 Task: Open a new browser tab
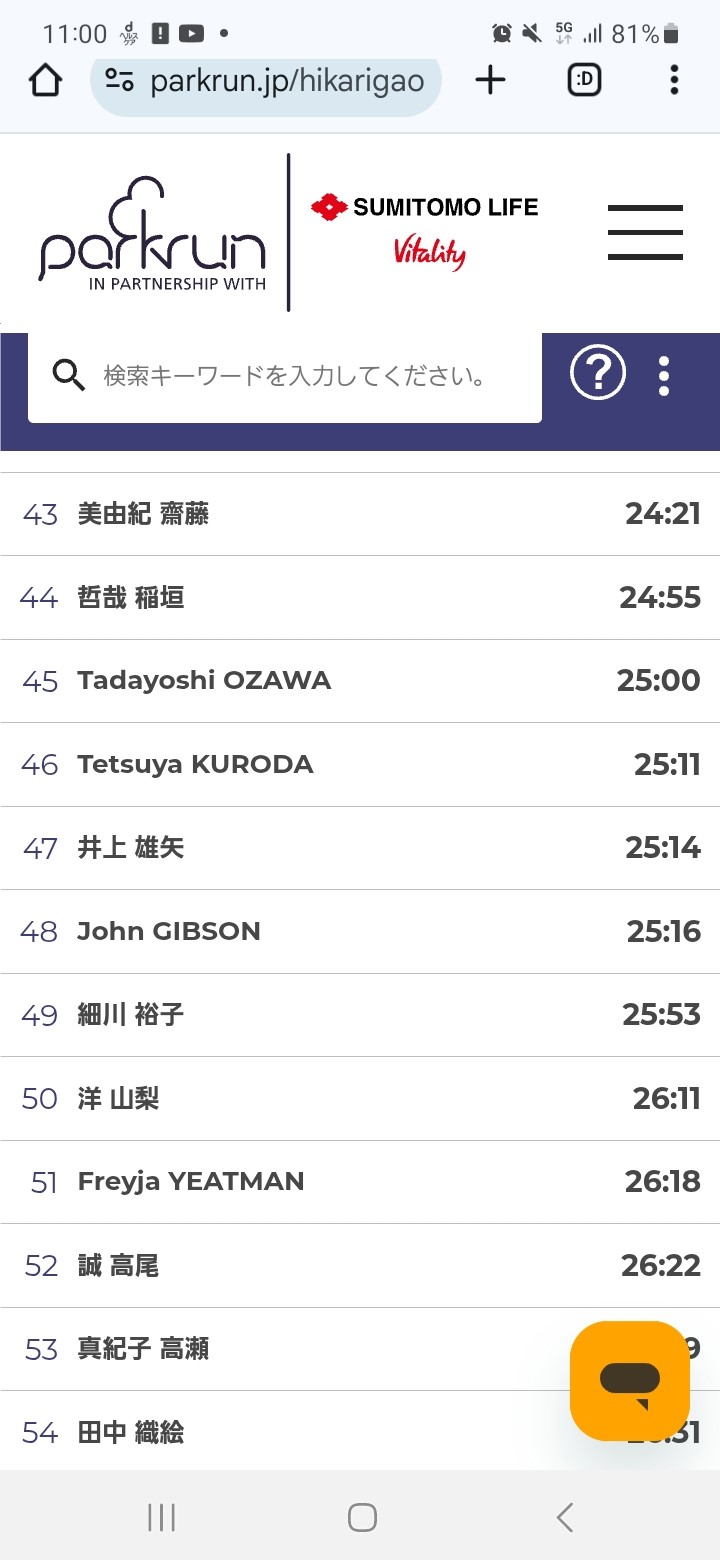coord(490,80)
